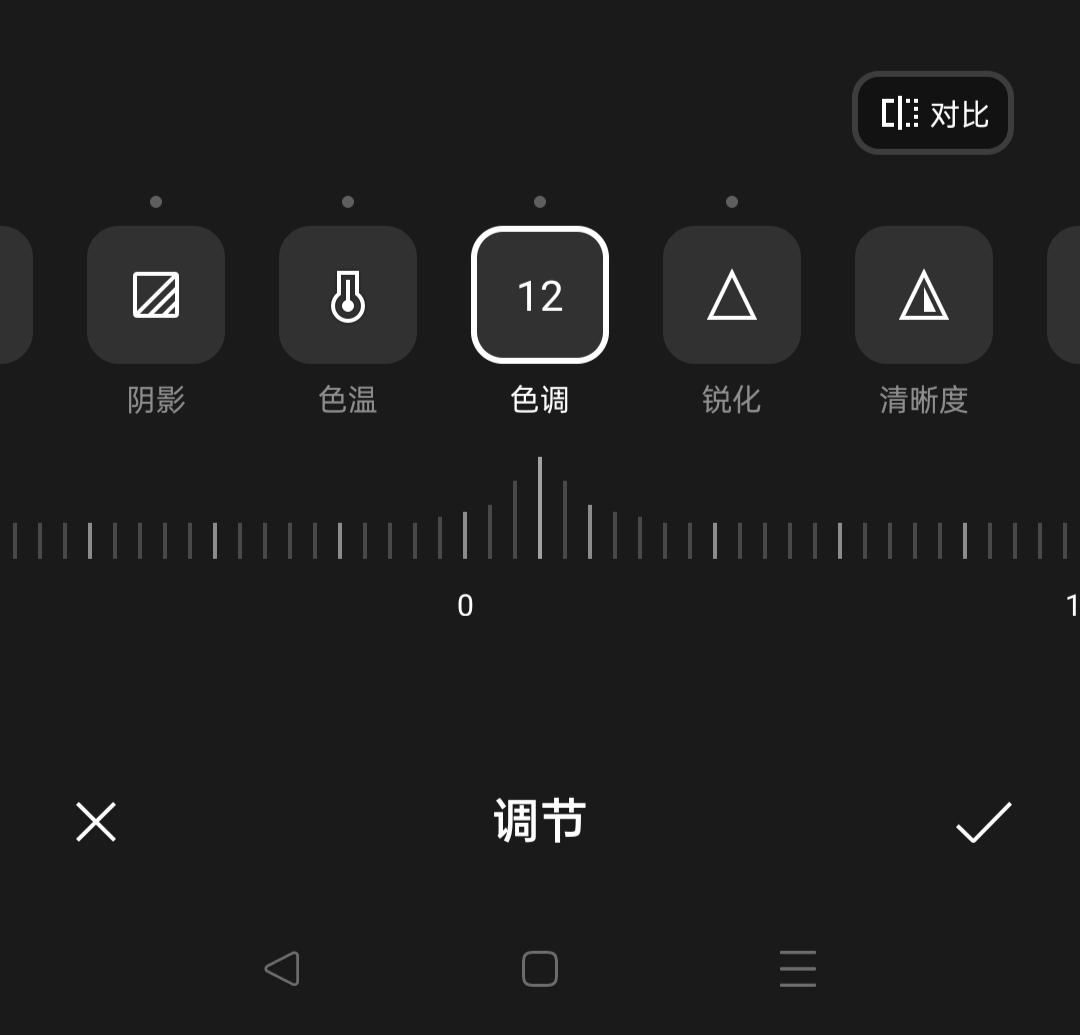
Task: Open the 锐化 sharpen adjustment
Action: tap(732, 295)
